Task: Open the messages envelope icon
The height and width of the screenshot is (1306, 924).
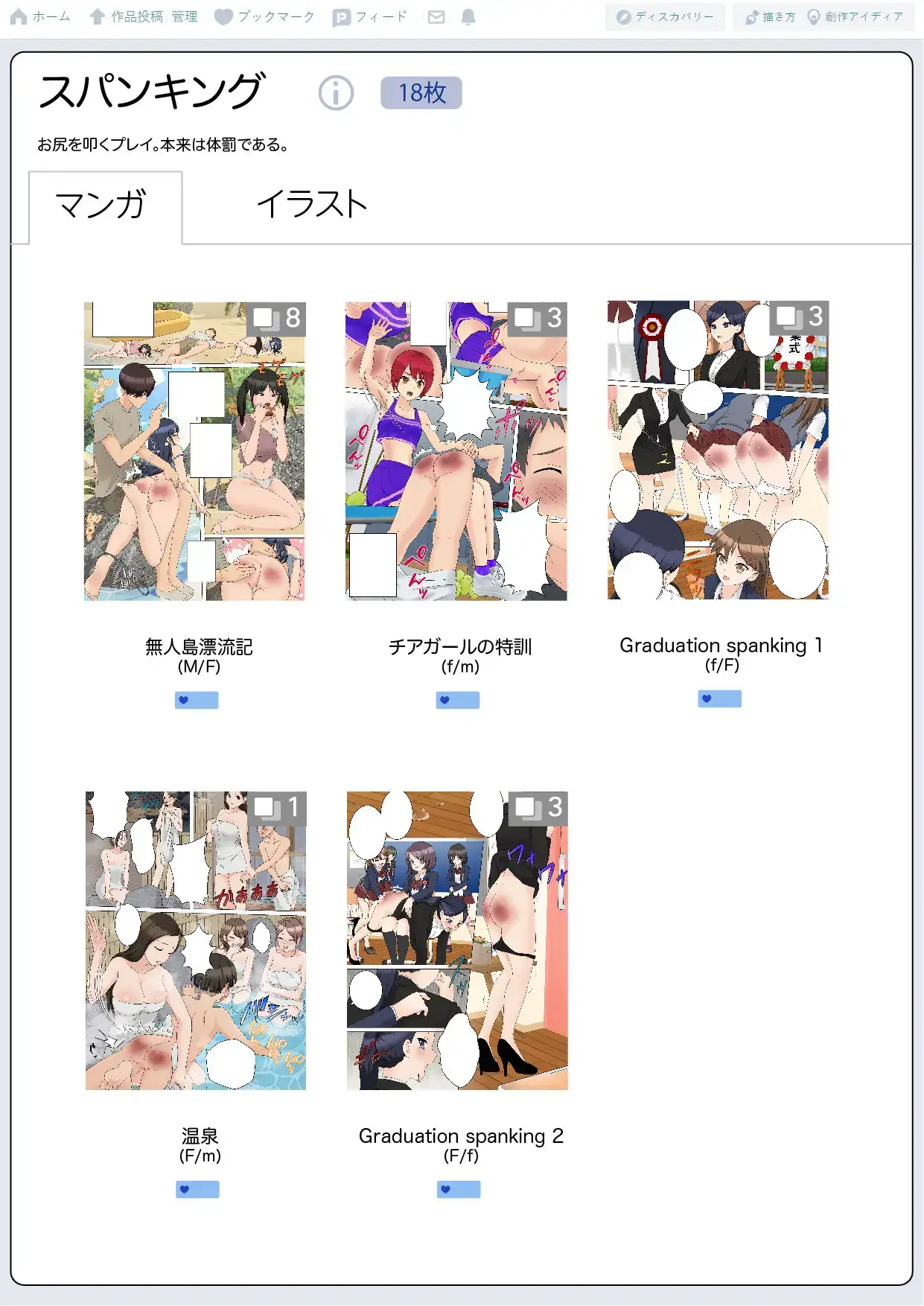Action: point(436,16)
